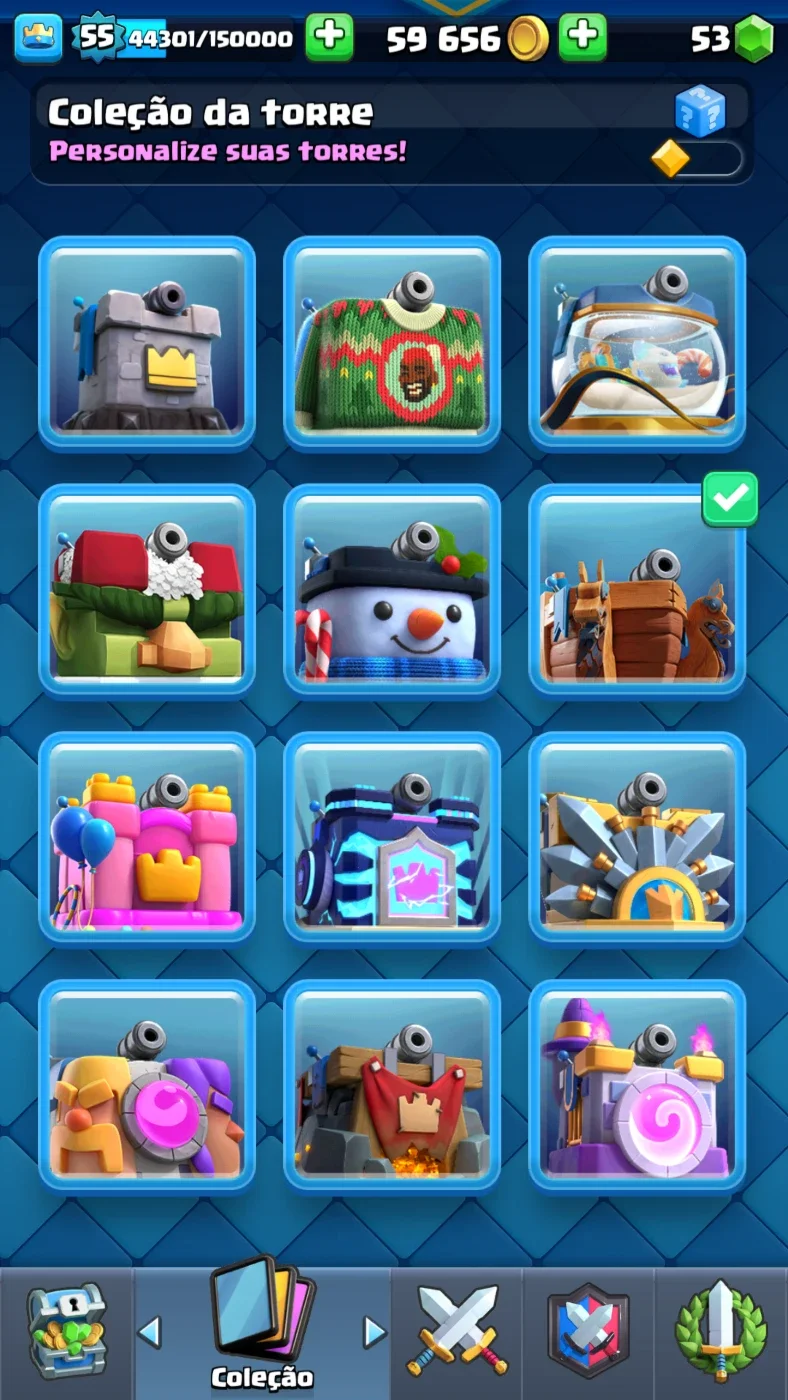
Task: Select the snowman tower skin
Action: (x=392, y=592)
